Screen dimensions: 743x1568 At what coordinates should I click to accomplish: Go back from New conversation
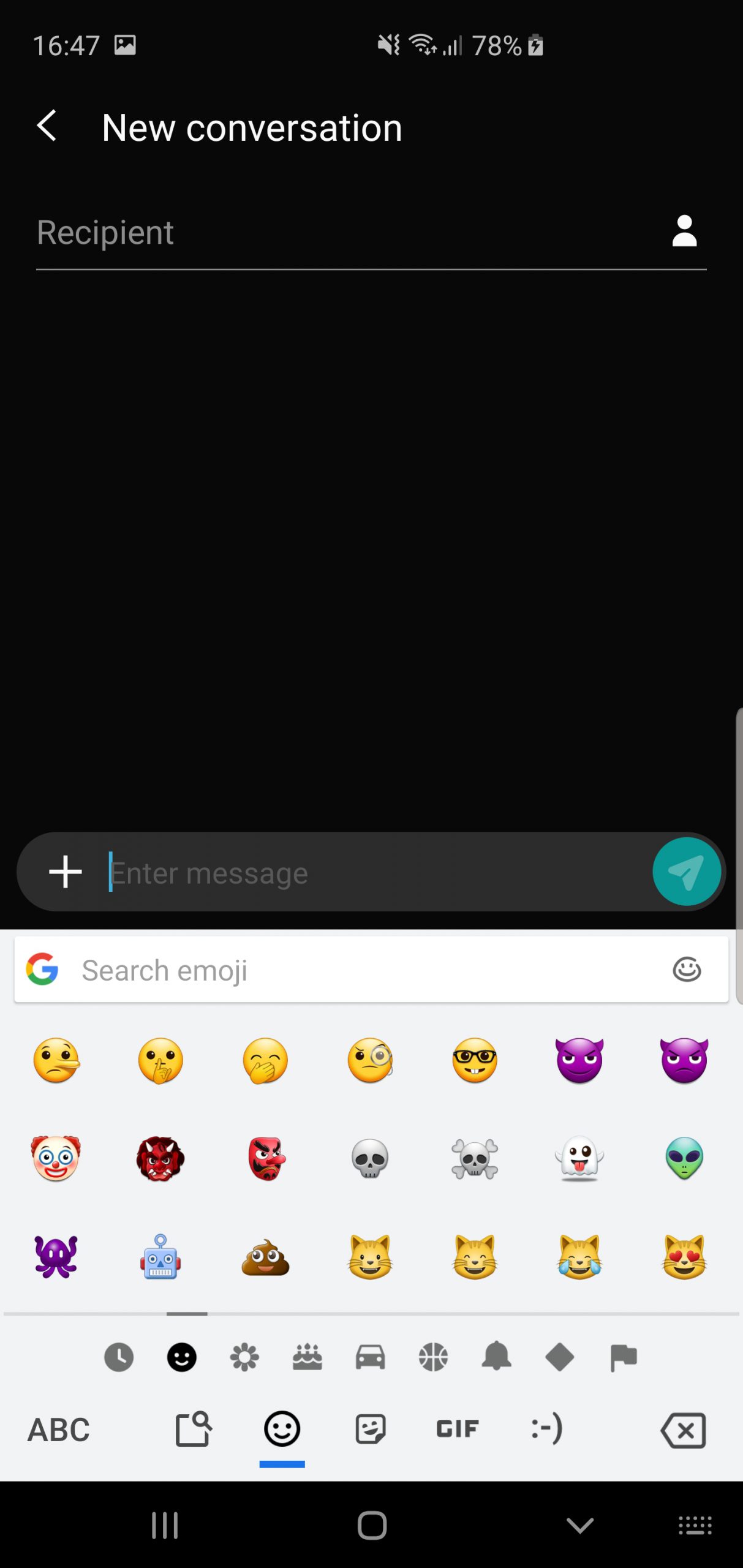pyautogui.click(x=47, y=126)
